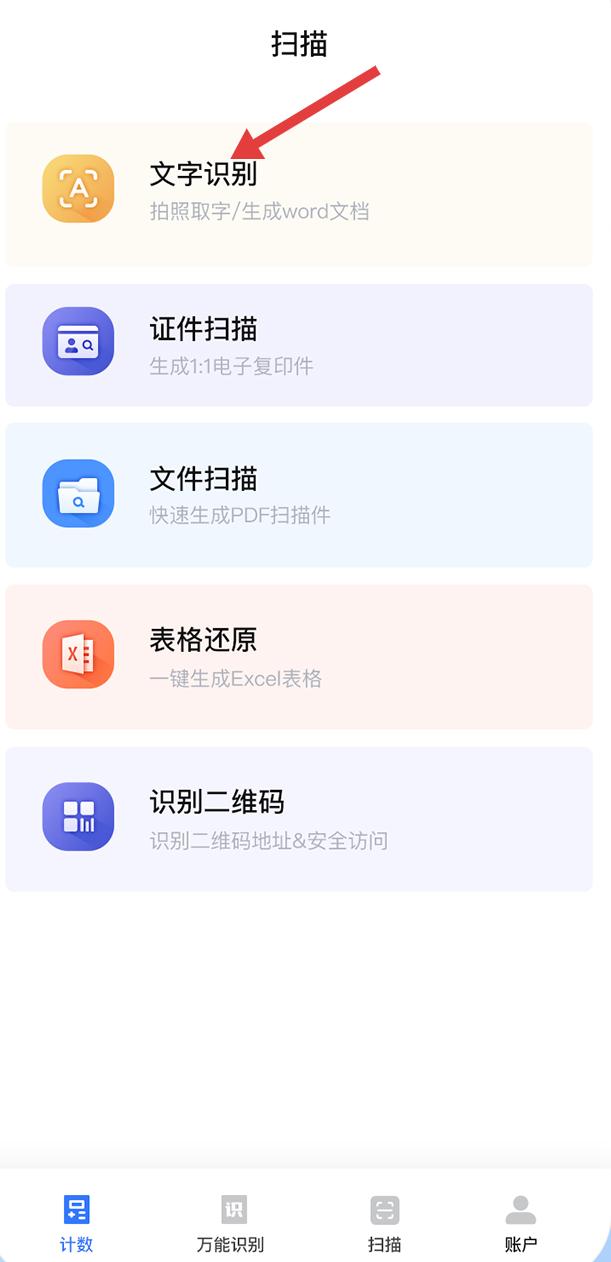Choose 识别二维码 QR code recognition
Screen dimensions: 611x1262
(x=298, y=819)
